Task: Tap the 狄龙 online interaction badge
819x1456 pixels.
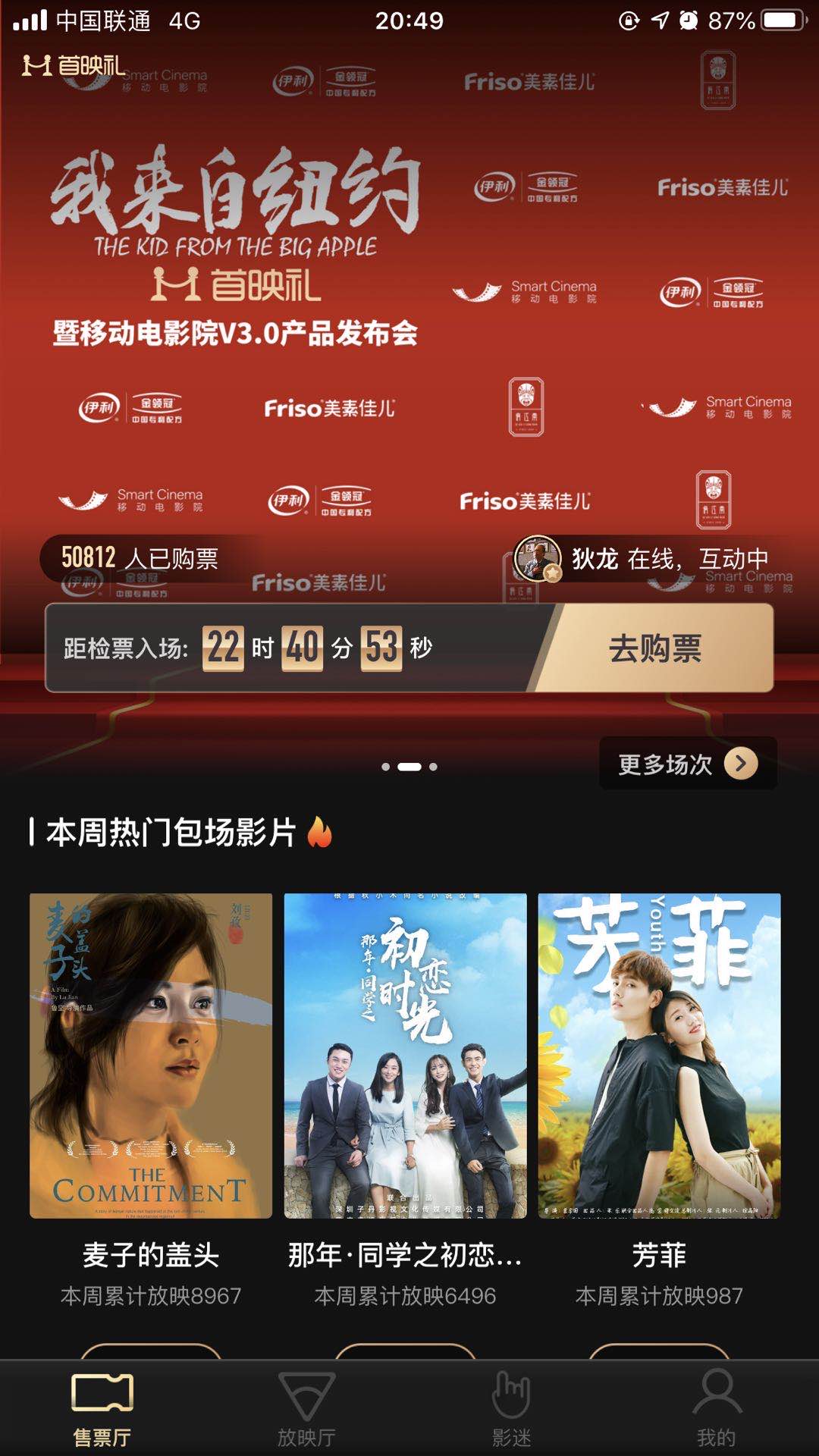Action: 645,560
